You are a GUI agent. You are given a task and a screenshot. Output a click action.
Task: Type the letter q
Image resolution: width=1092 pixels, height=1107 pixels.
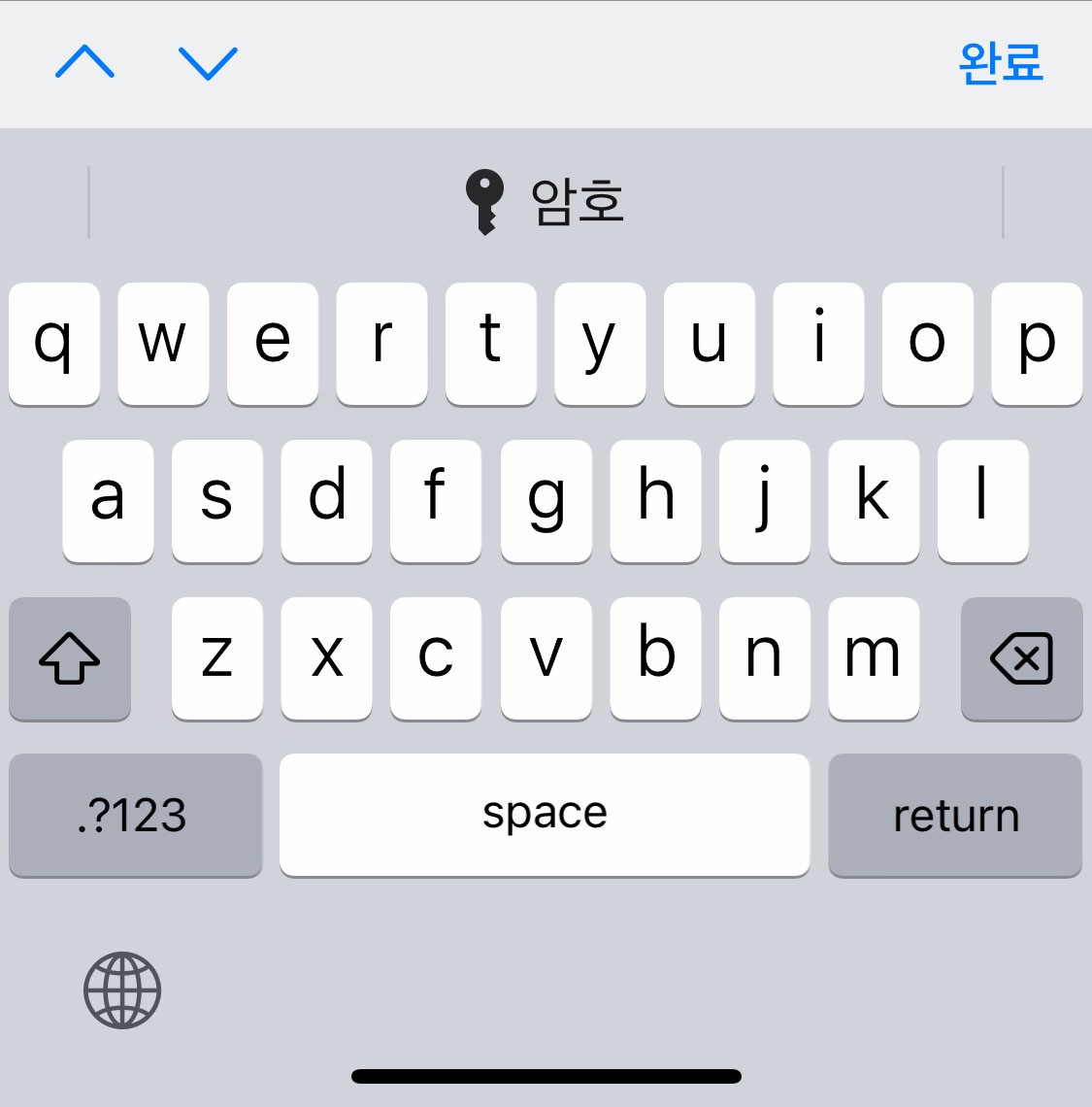coord(54,343)
